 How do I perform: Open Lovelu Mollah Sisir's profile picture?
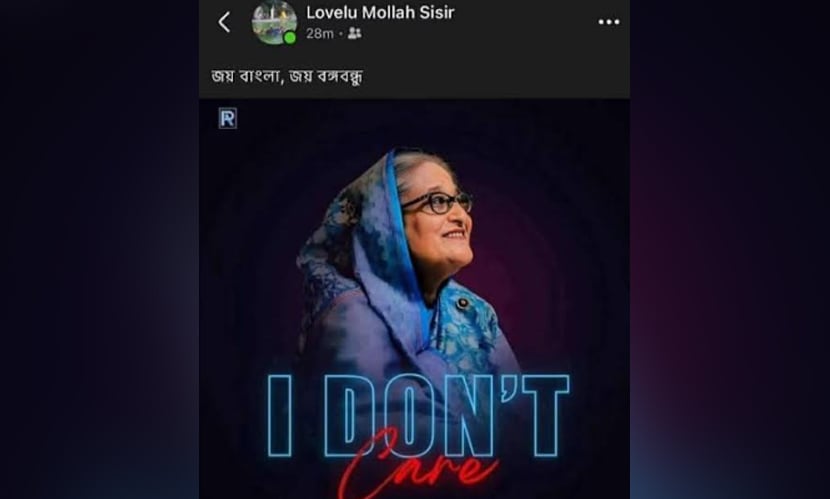point(274,22)
